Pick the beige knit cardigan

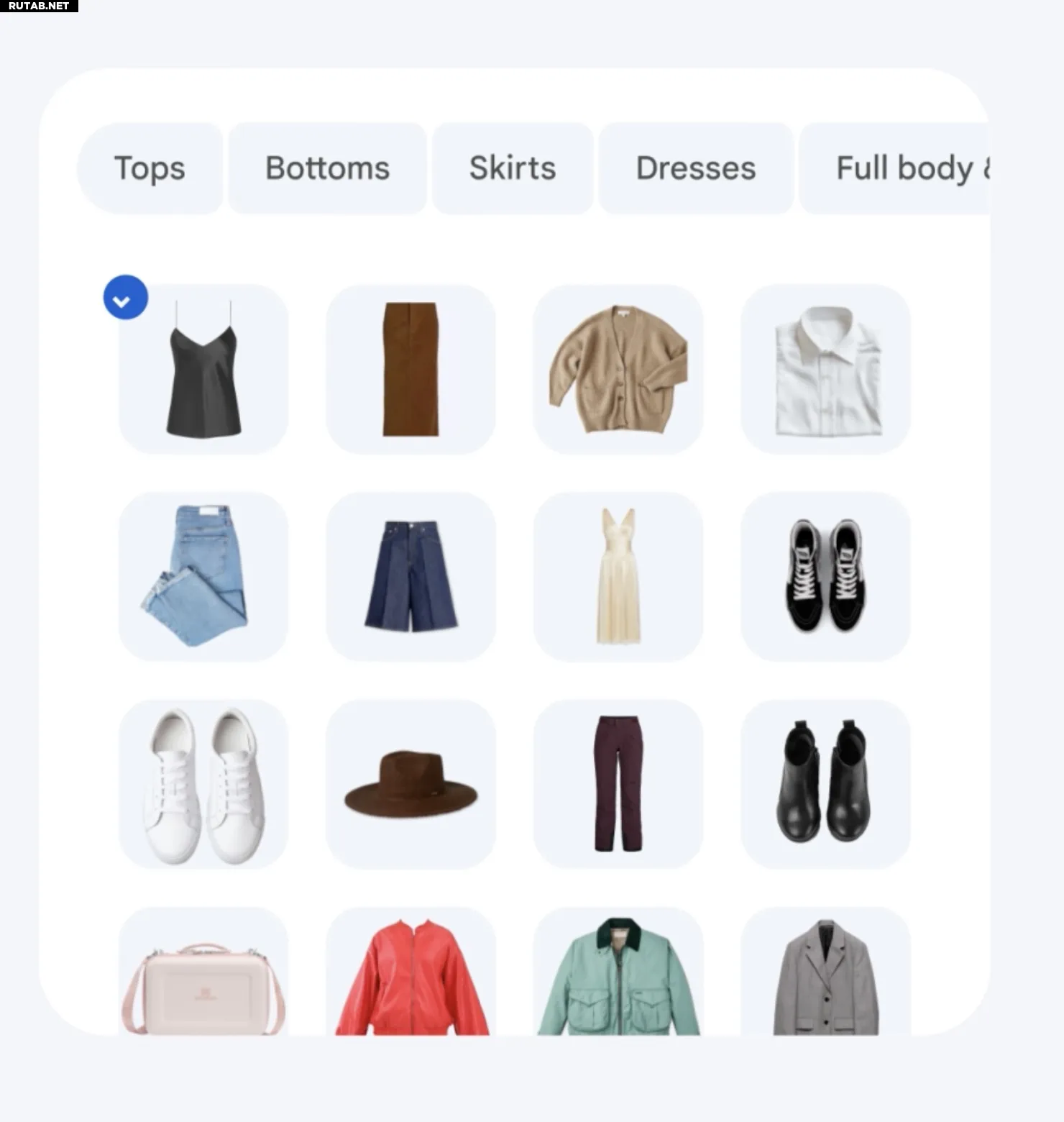point(618,369)
